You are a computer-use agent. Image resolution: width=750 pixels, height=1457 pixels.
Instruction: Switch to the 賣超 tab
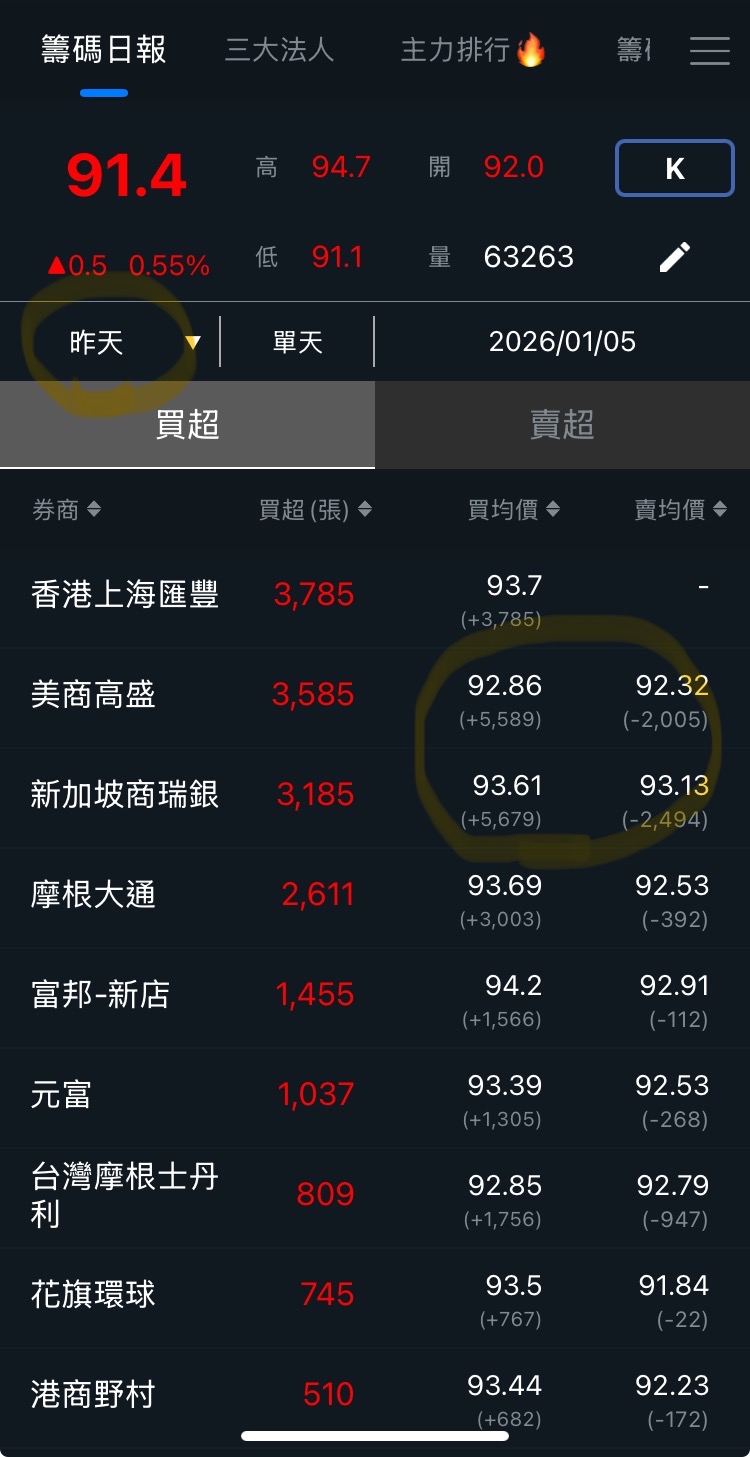(562, 425)
